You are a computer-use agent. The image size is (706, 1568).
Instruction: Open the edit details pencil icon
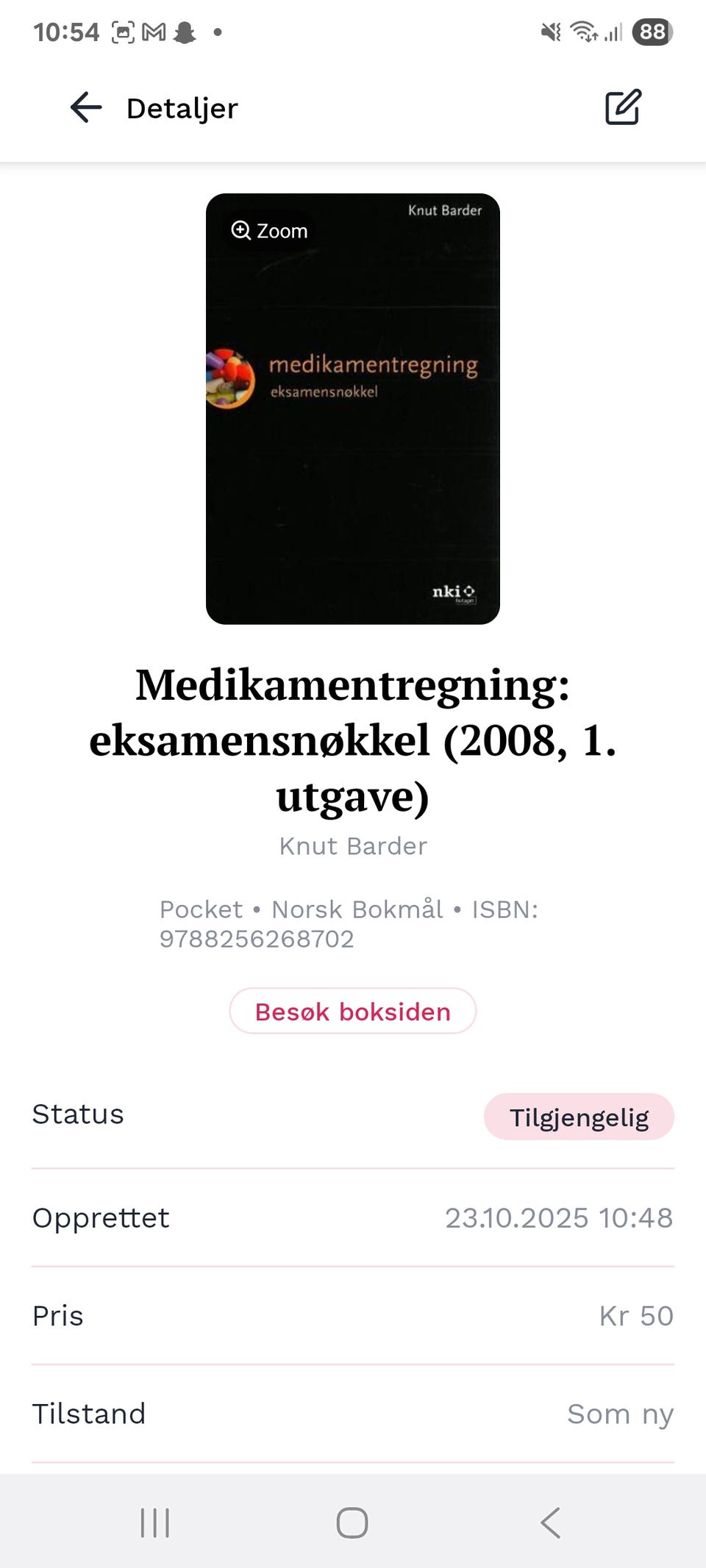(624, 107)
